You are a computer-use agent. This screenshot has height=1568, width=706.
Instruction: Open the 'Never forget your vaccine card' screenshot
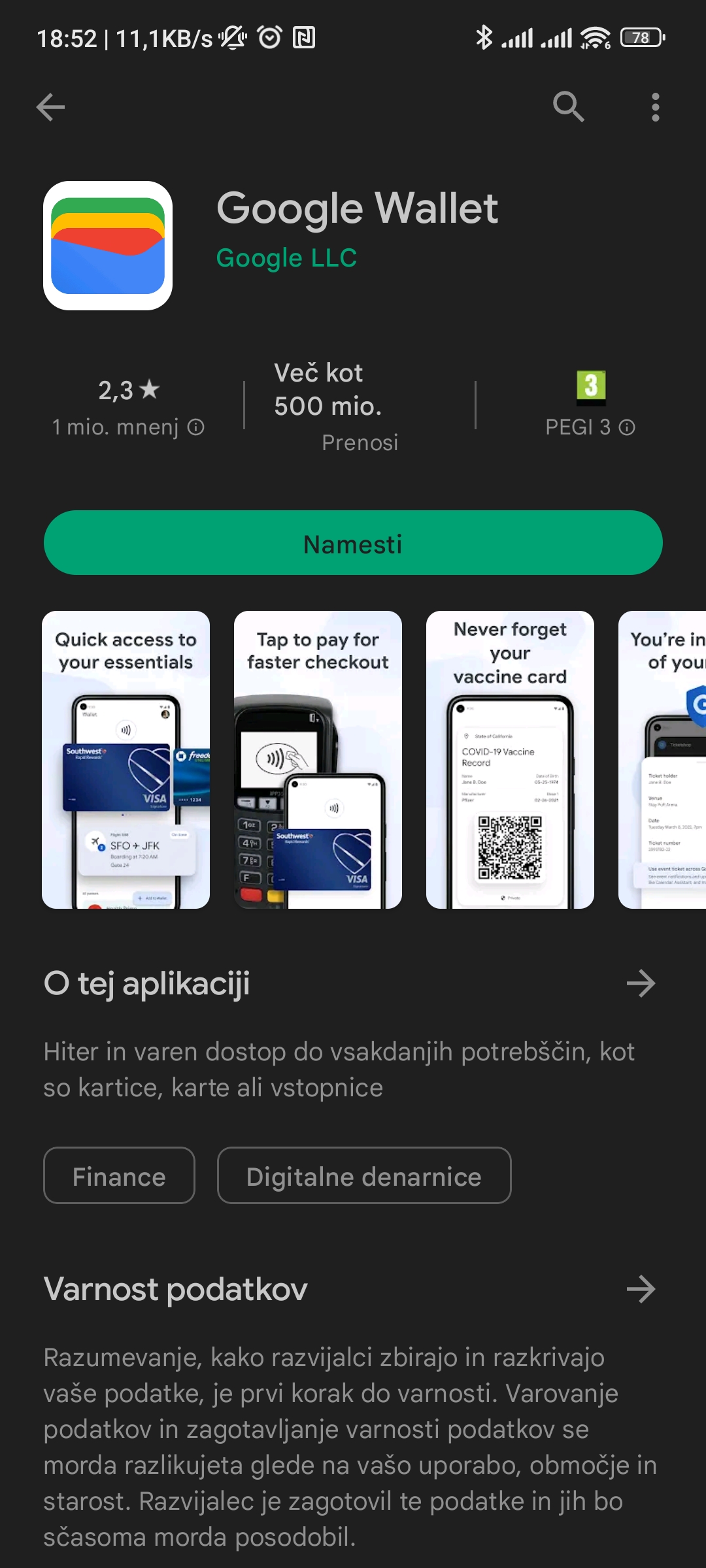pos(510,760)
